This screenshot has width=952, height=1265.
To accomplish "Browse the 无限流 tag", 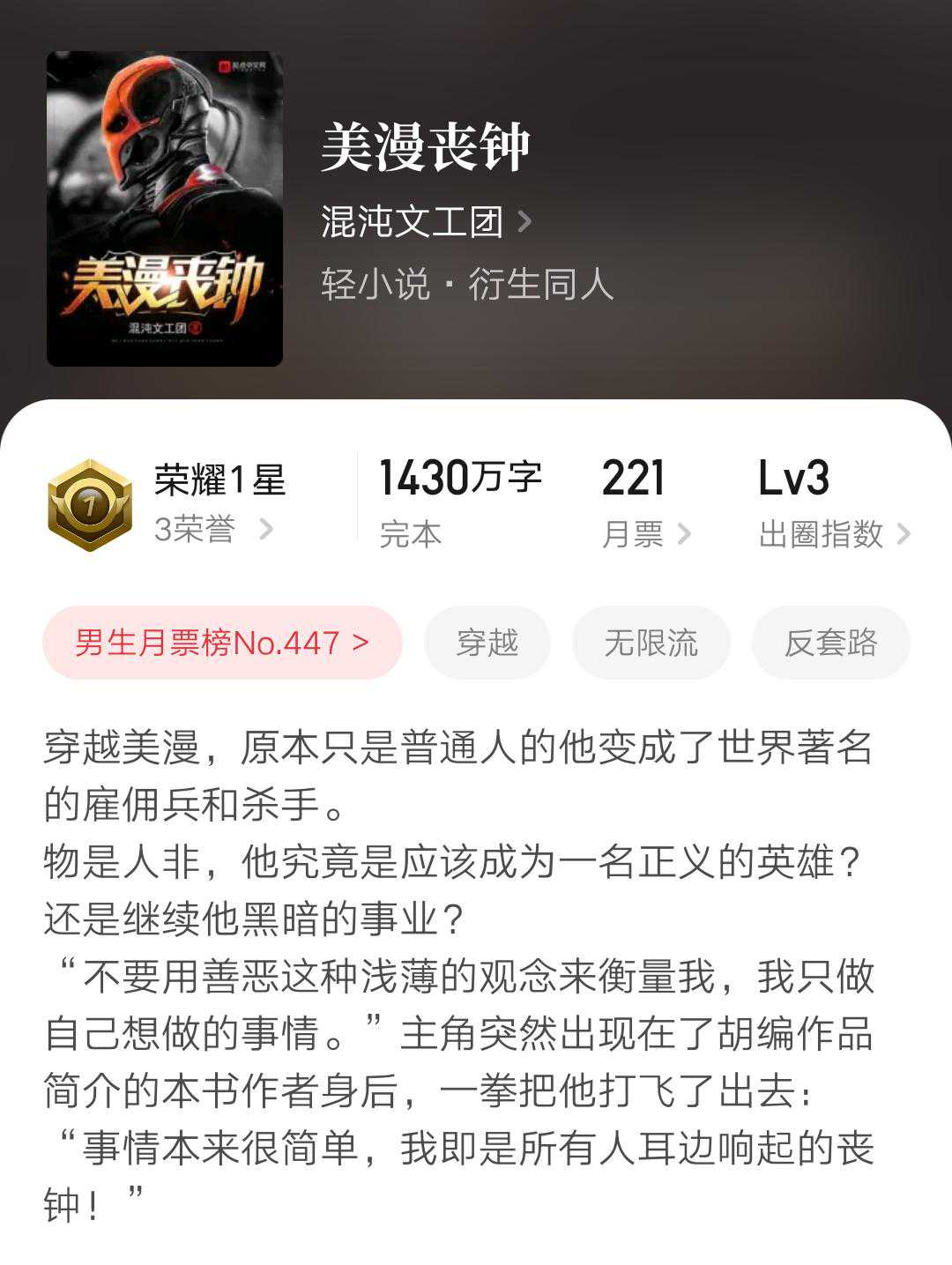I will point(651,643).
